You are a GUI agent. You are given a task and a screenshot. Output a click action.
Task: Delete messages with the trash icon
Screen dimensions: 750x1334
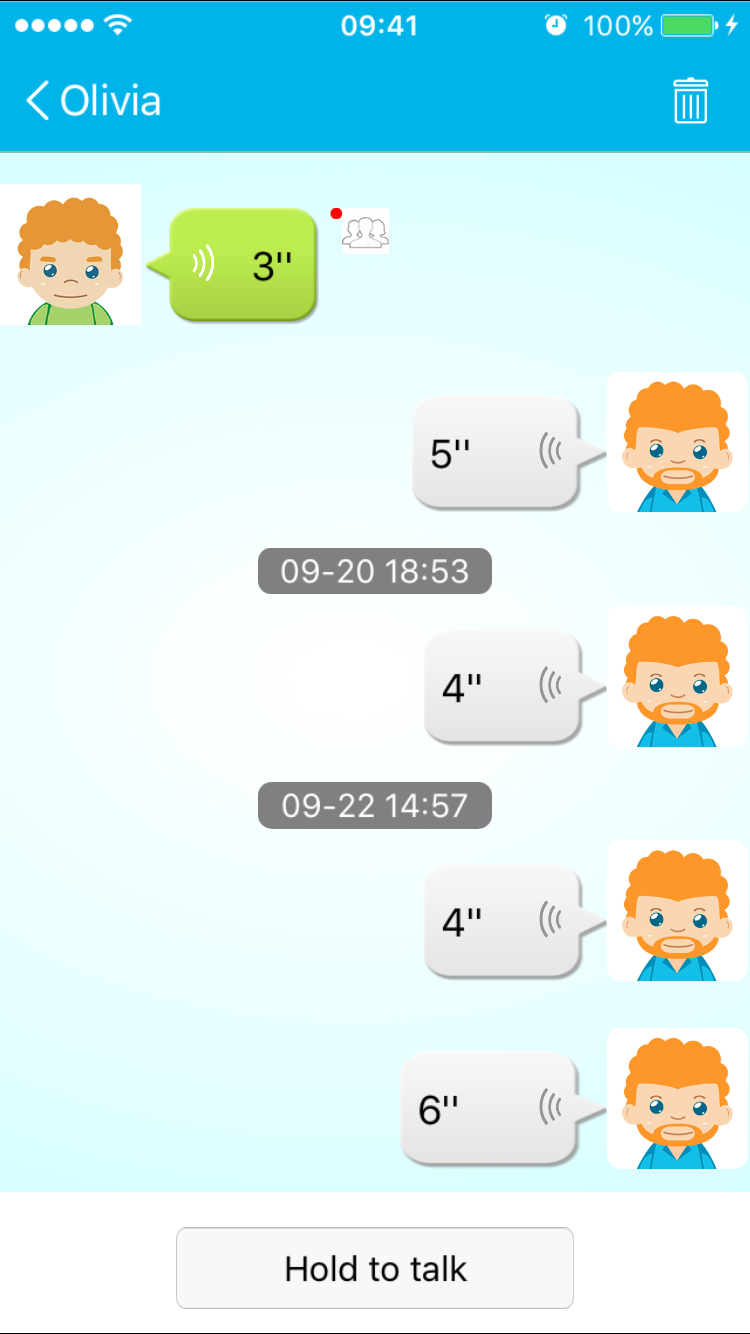click(x=690, y=101)
